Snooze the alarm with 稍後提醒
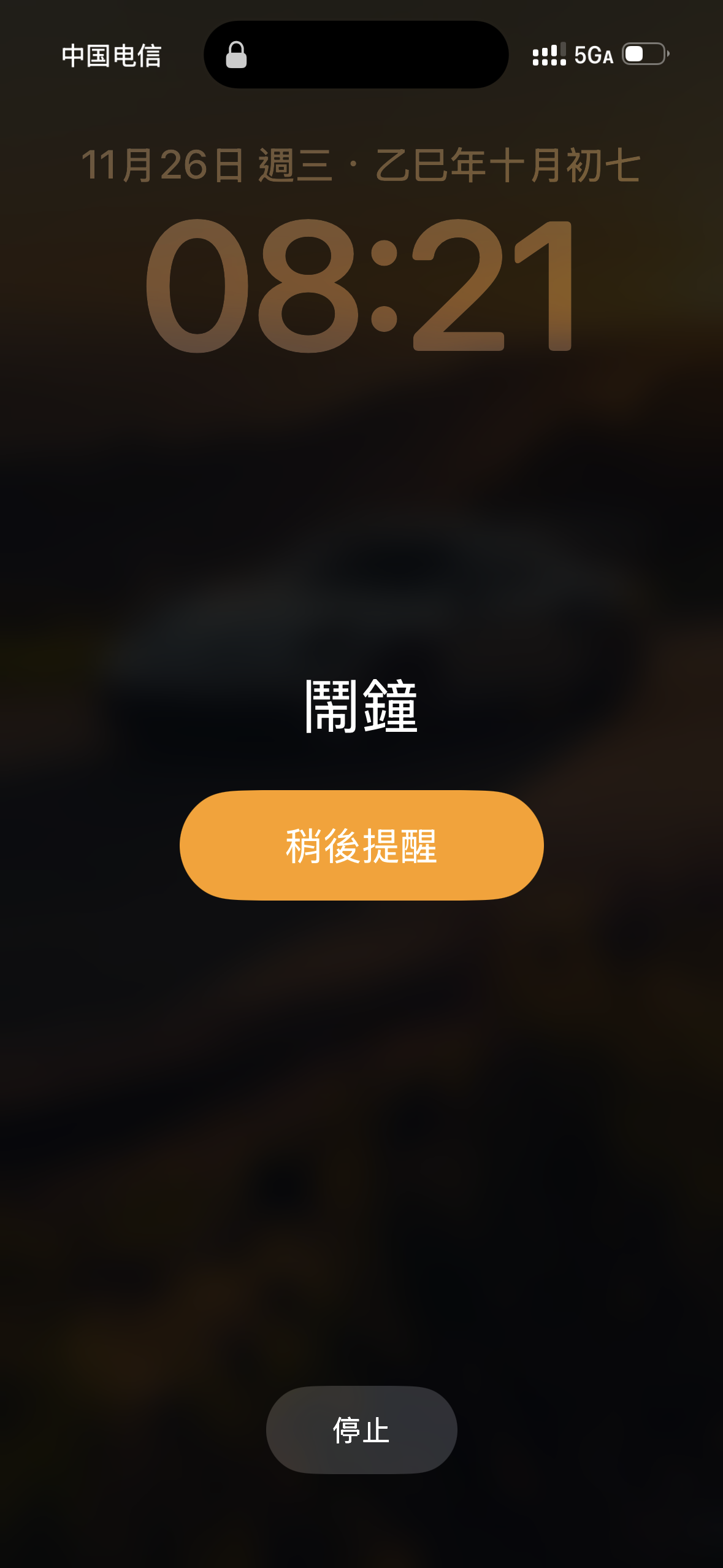This screenshot has width=723, height=1568. pos(361,845)
